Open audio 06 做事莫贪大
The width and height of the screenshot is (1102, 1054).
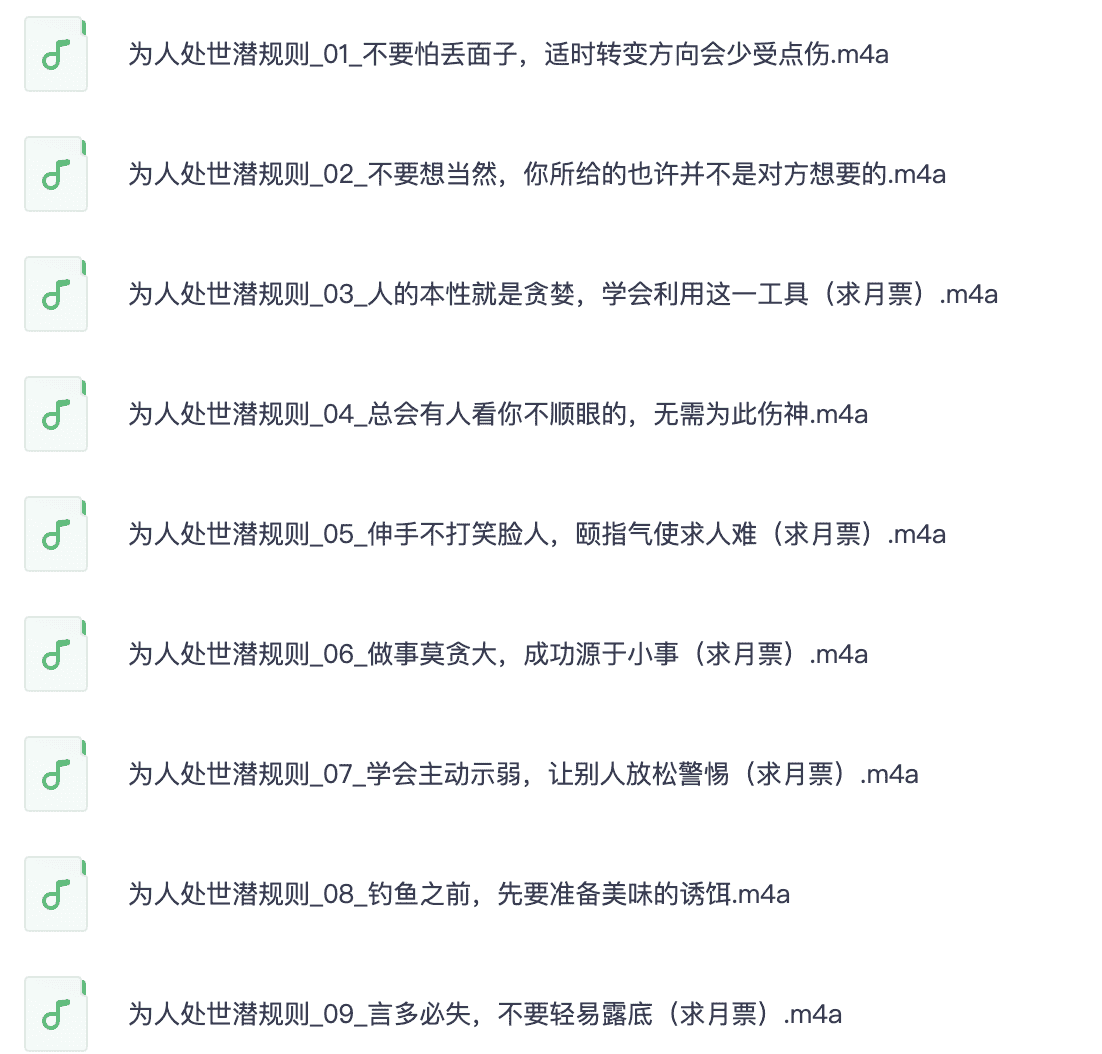pos(498,654)
